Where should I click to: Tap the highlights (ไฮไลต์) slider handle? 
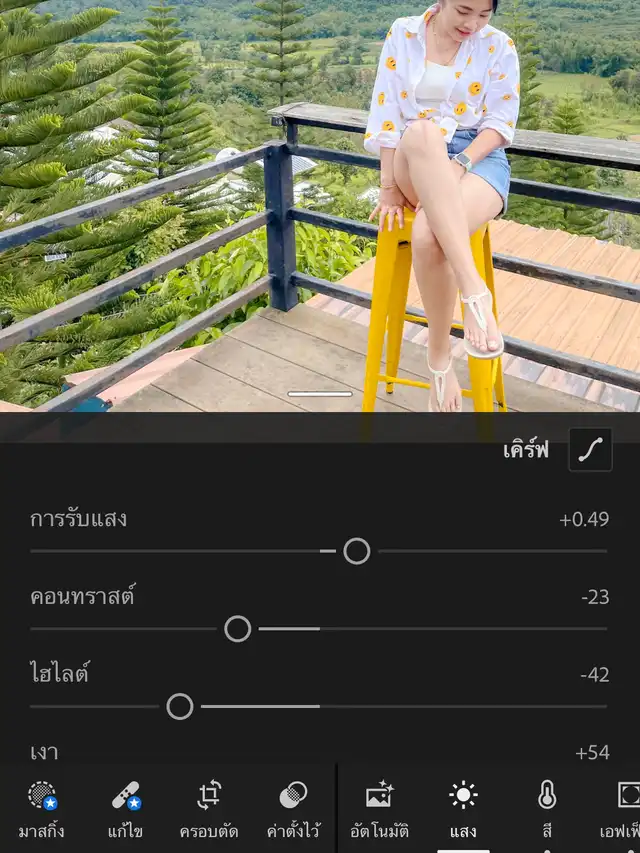[180, 707]
